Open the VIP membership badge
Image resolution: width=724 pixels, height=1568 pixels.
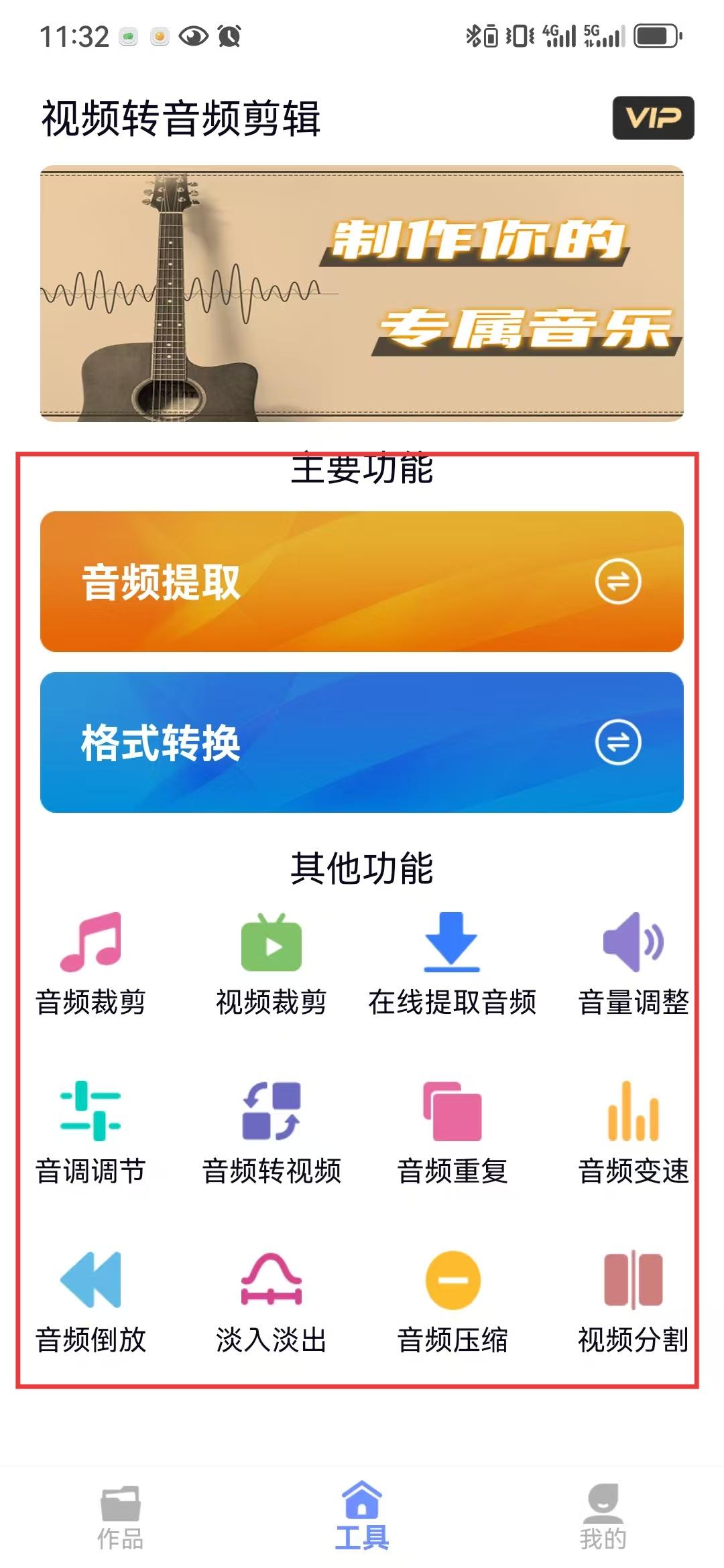pyautogui.click(x=653, y=119)
